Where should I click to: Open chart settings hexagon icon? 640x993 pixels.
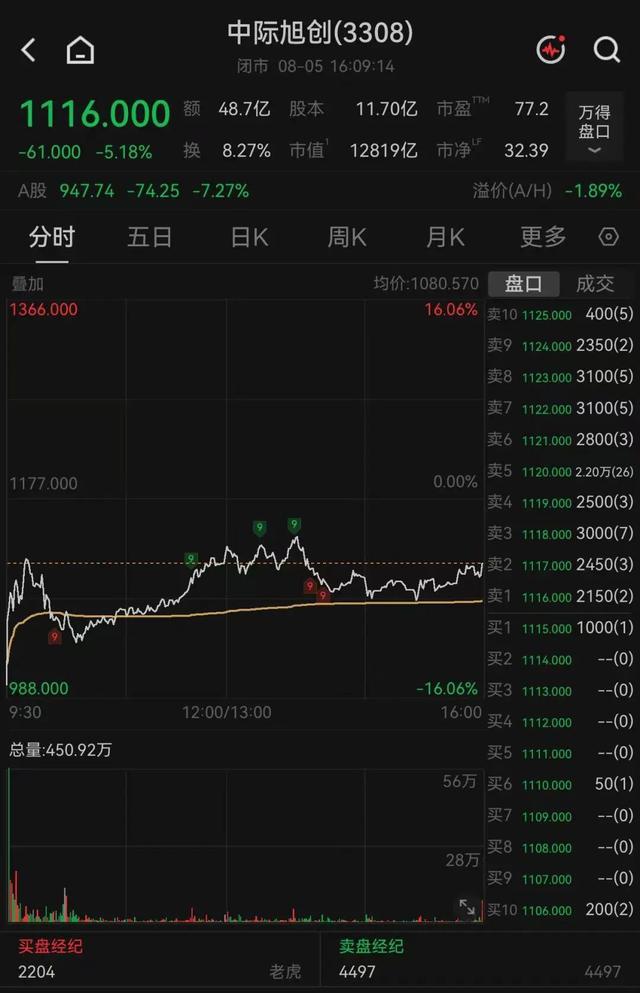(608, 237)
